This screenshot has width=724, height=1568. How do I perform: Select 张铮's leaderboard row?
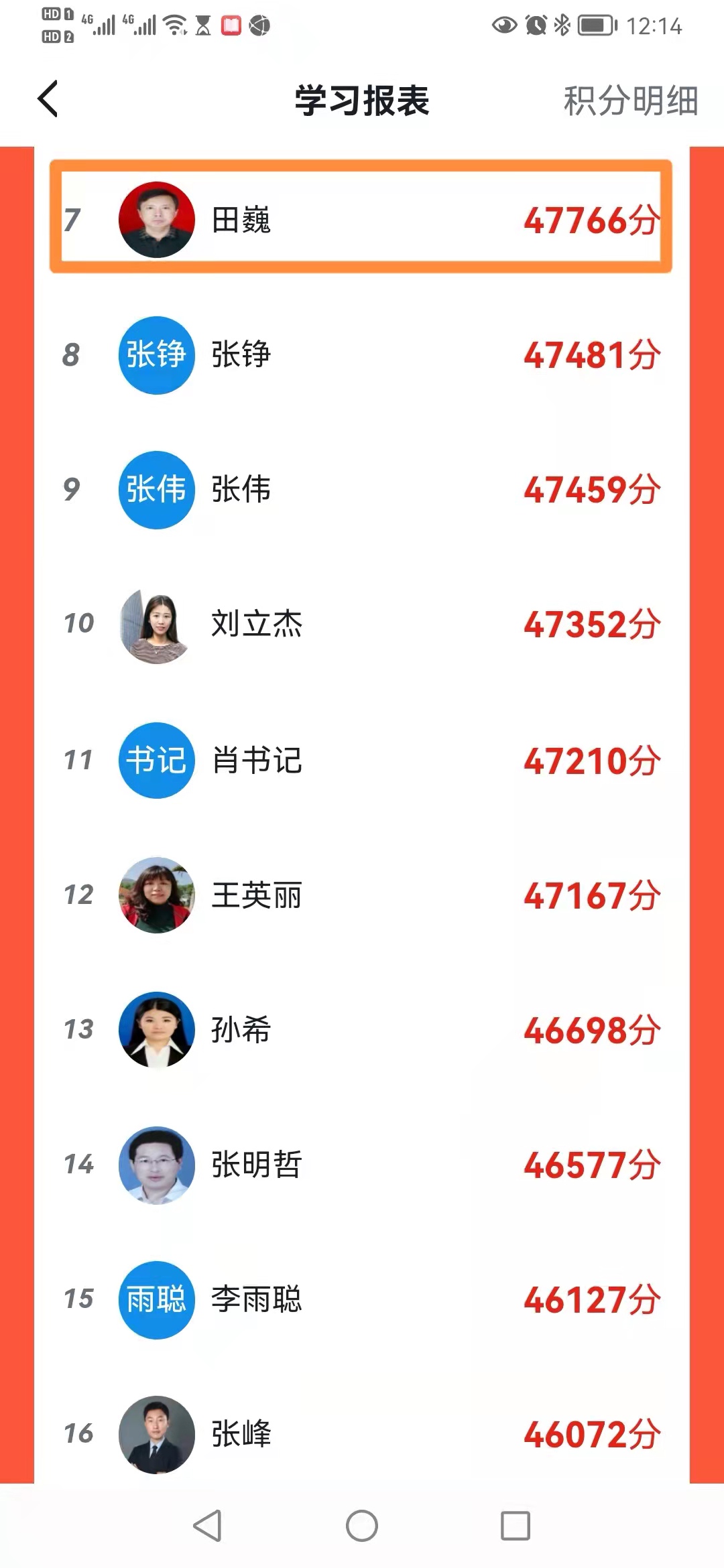pos(361,354)
